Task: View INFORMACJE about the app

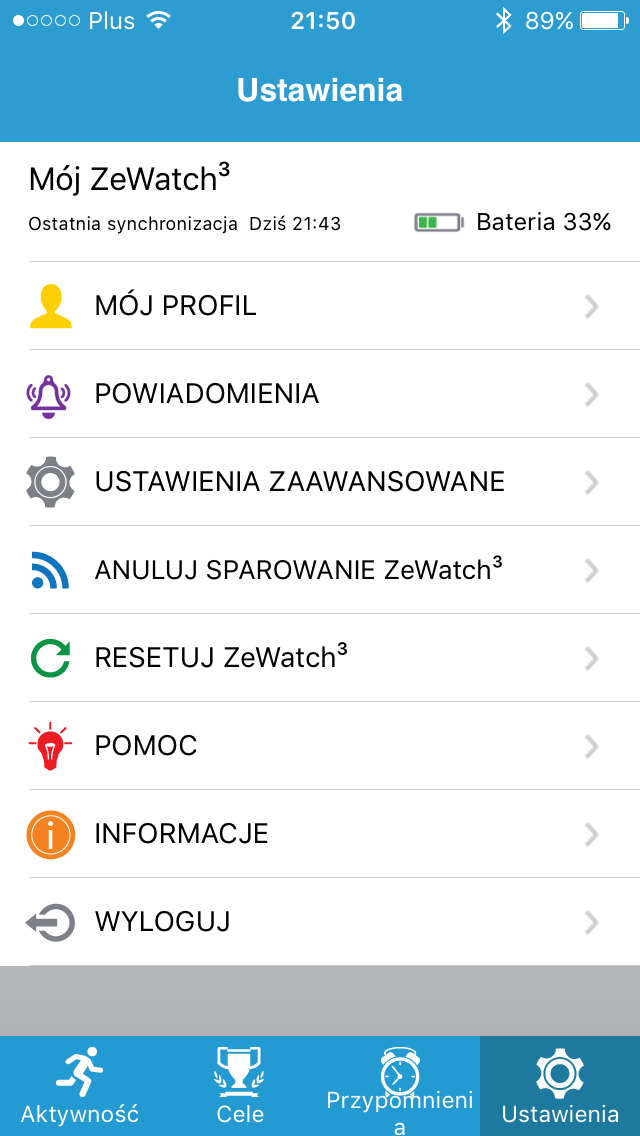Action: (x=320, y=834)
